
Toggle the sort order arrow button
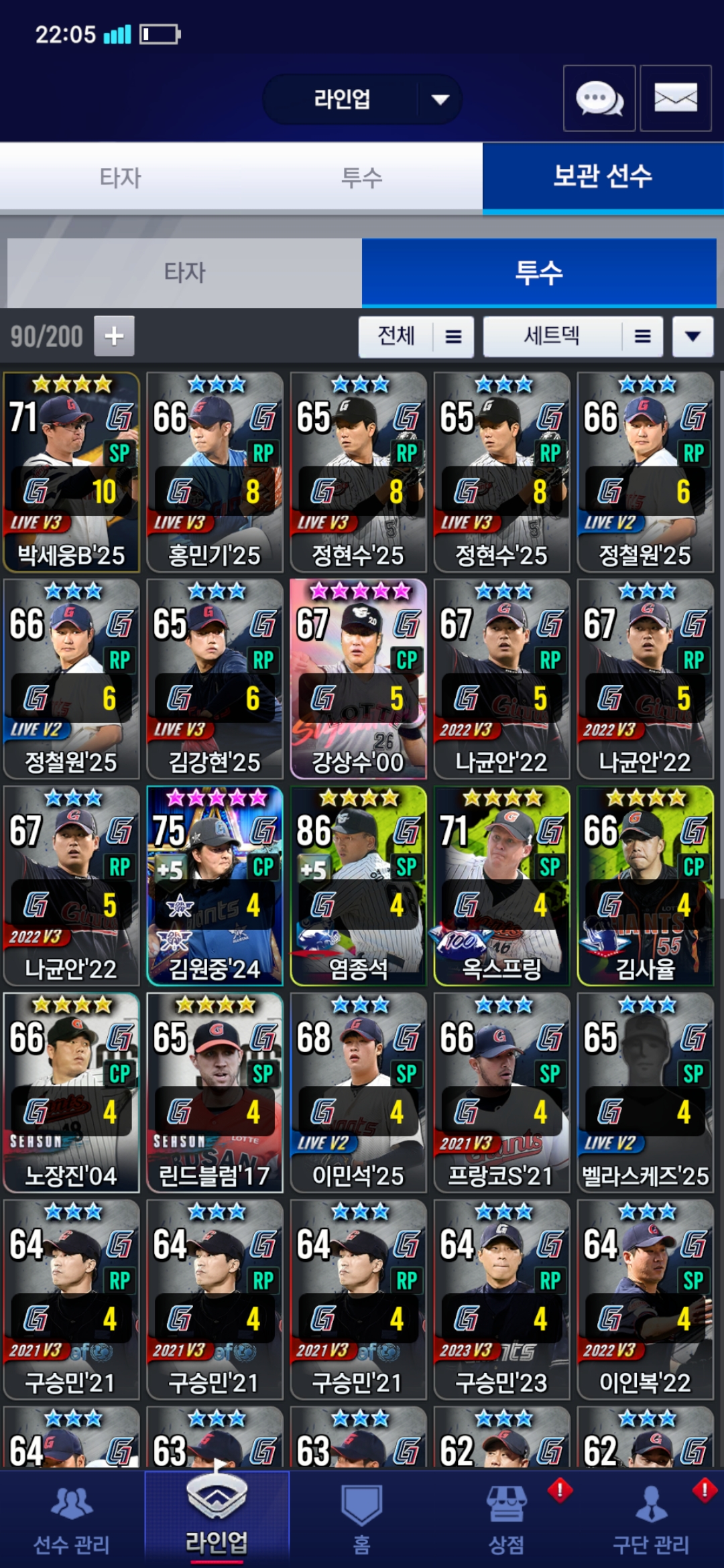pos(692,336)
